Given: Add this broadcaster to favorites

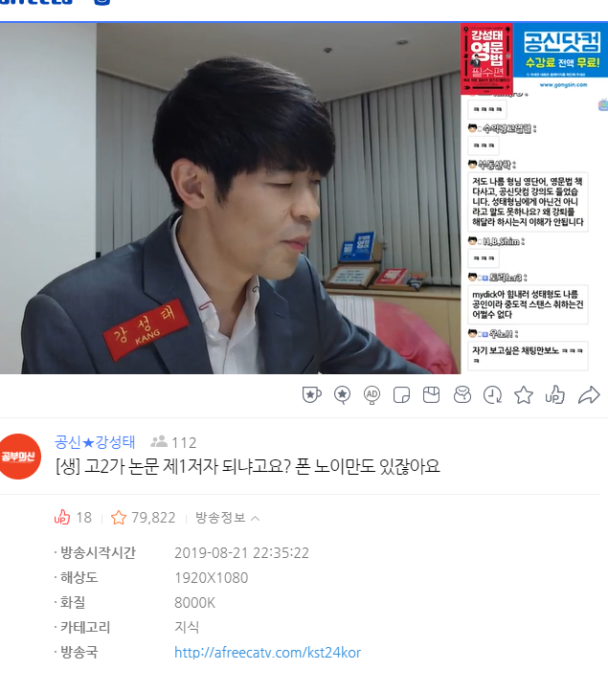Looking at the screenshot, I should [x=523, y=395].
